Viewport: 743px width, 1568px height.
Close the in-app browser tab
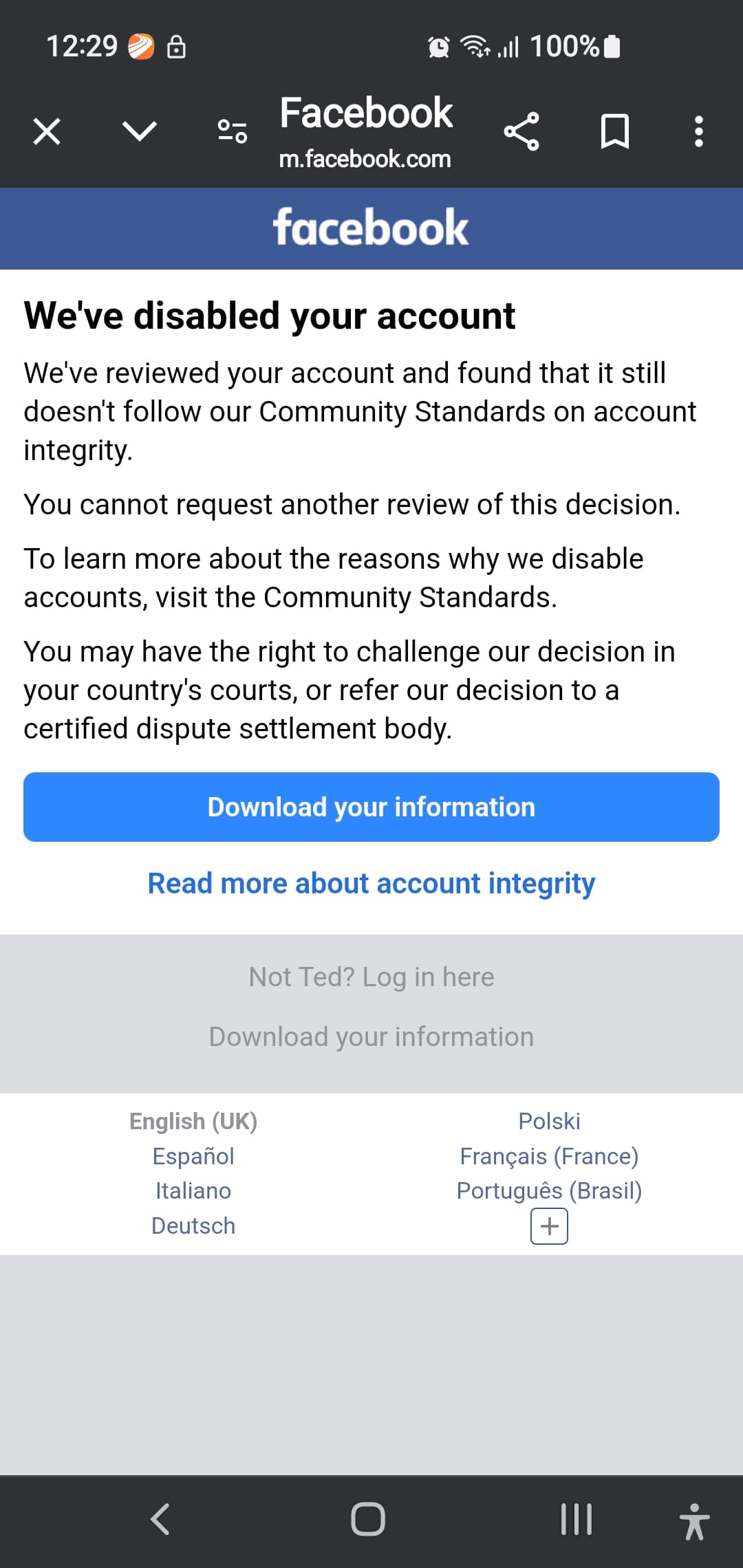tap(47, 131)
